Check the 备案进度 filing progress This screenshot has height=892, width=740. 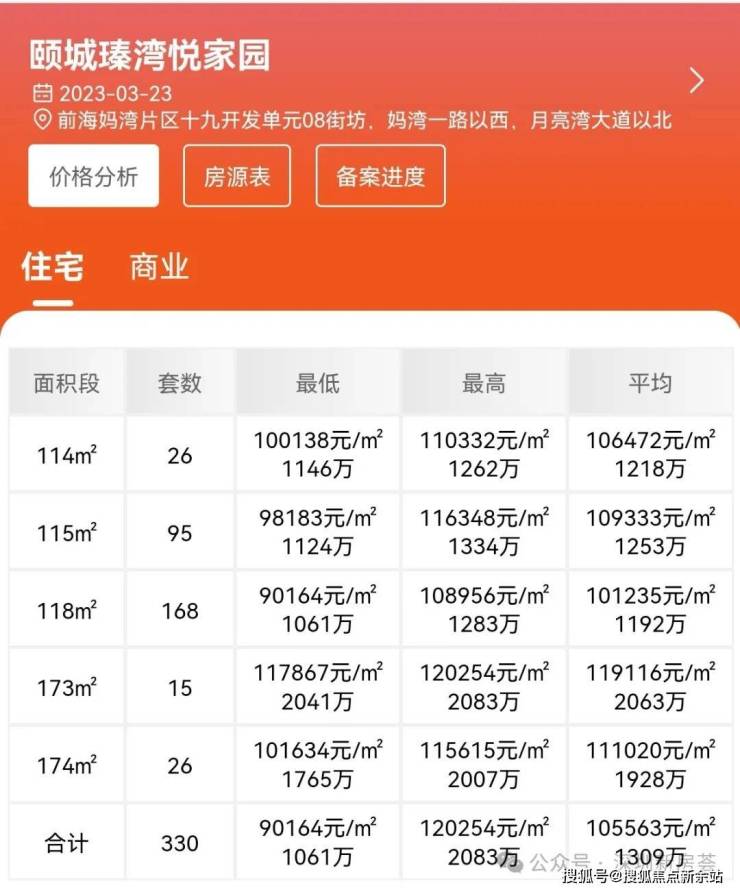tap(380, 177)
